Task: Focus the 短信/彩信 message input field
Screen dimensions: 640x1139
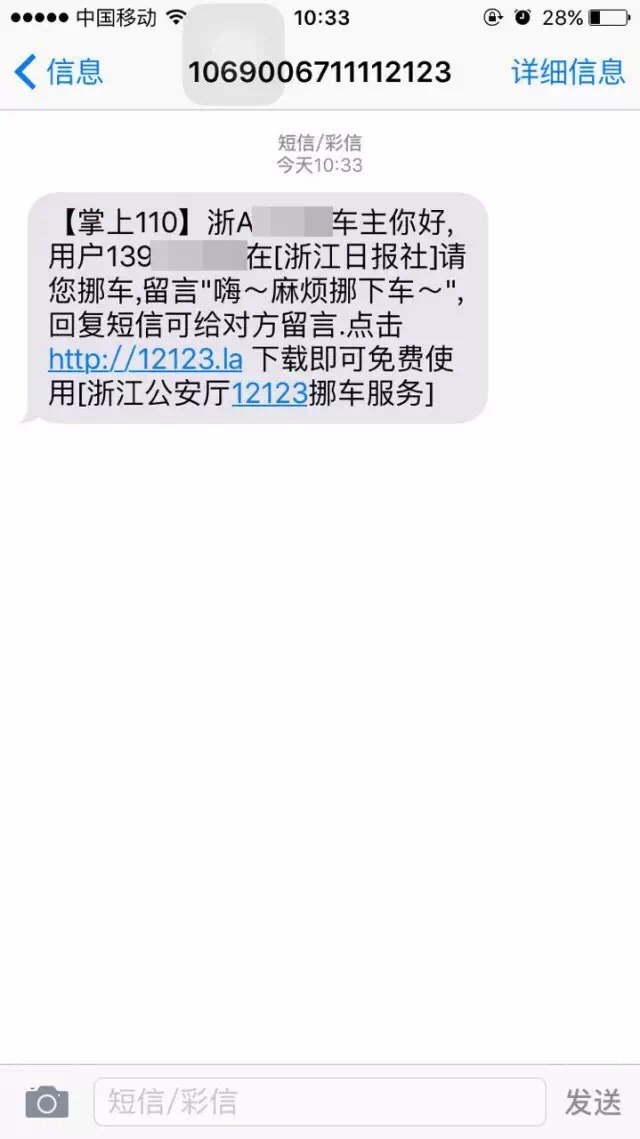Action: (320, 1102)
